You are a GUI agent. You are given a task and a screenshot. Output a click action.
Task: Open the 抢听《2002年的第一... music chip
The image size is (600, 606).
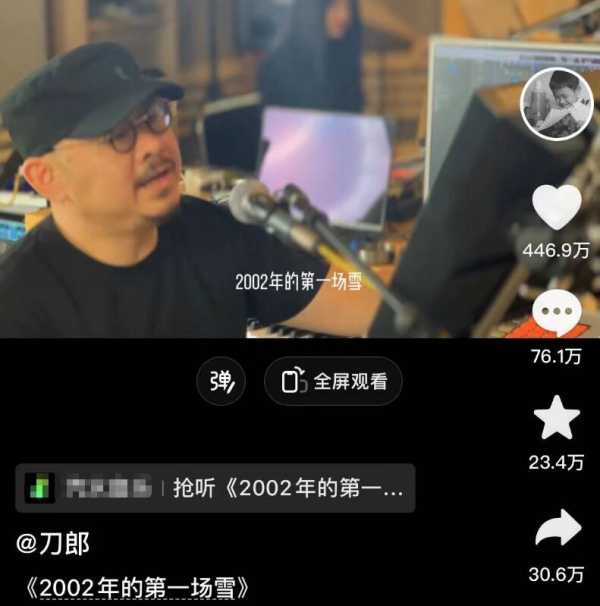(x=215, y=488)
